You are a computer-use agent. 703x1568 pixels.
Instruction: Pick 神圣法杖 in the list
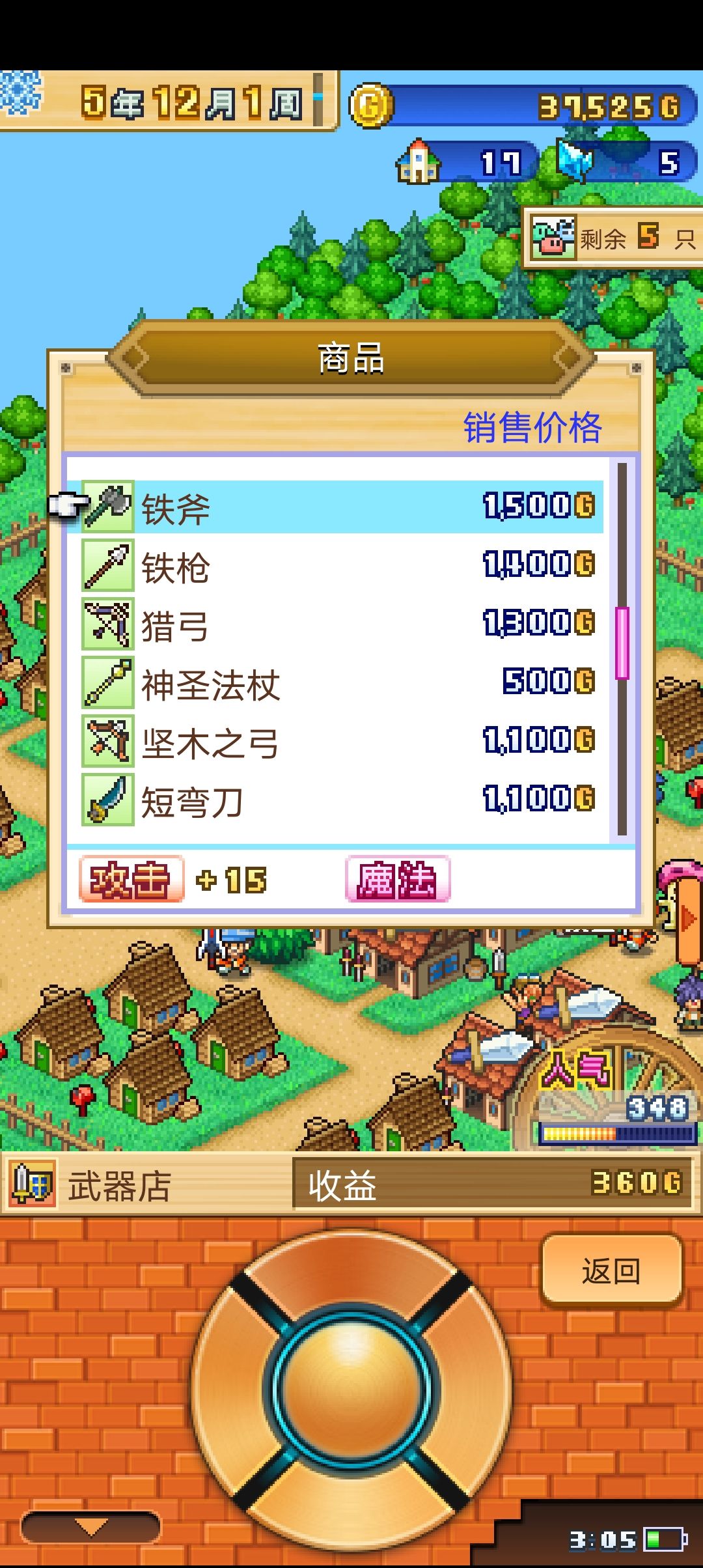pos(342,683)
